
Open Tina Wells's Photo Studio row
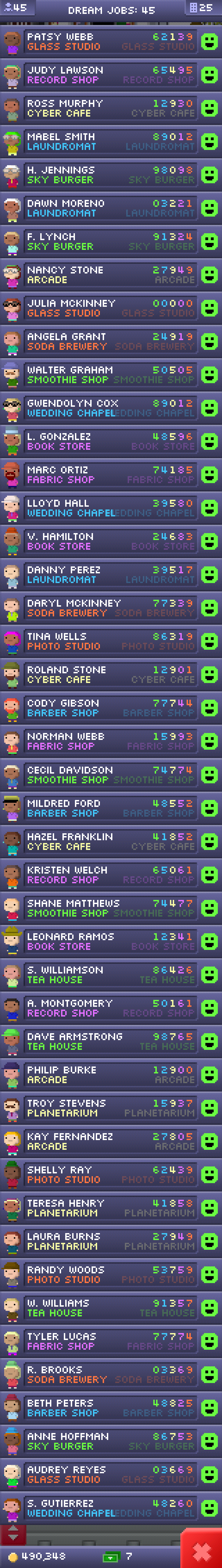[x=110, y=642]
